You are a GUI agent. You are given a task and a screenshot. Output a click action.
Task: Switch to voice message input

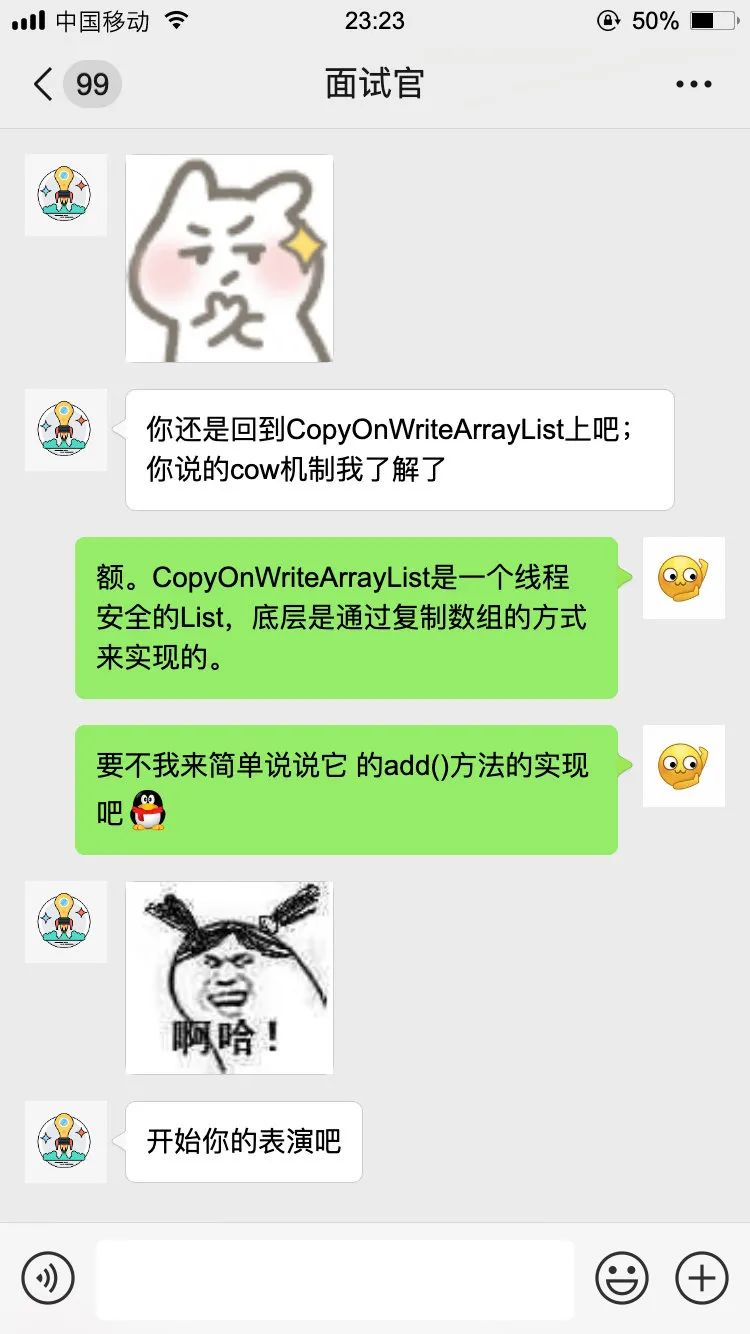pyautogui.click(x=48, y=1278)
